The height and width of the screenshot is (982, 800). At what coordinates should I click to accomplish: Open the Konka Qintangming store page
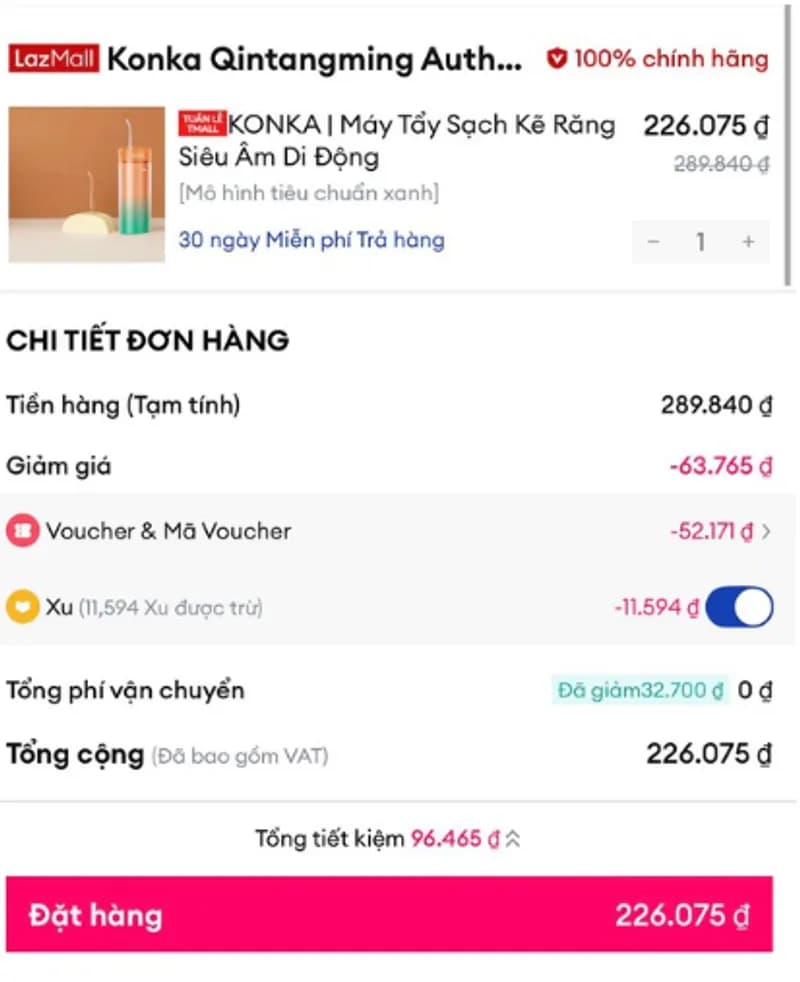pos(314,60)
